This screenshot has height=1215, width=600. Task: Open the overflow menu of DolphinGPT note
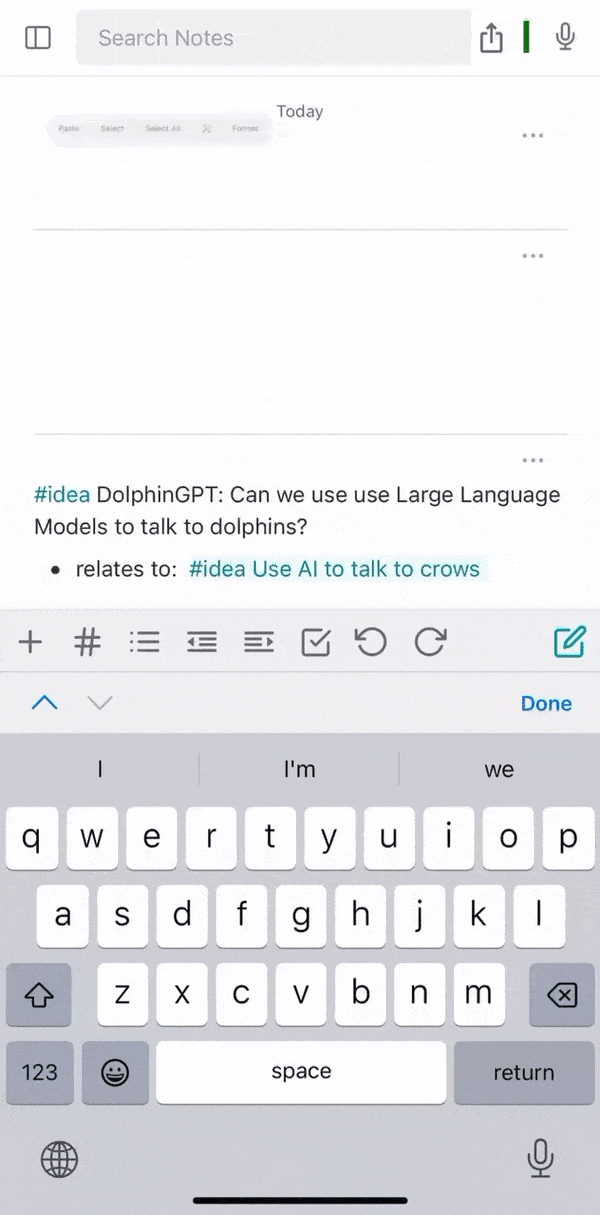pos(533,460)
